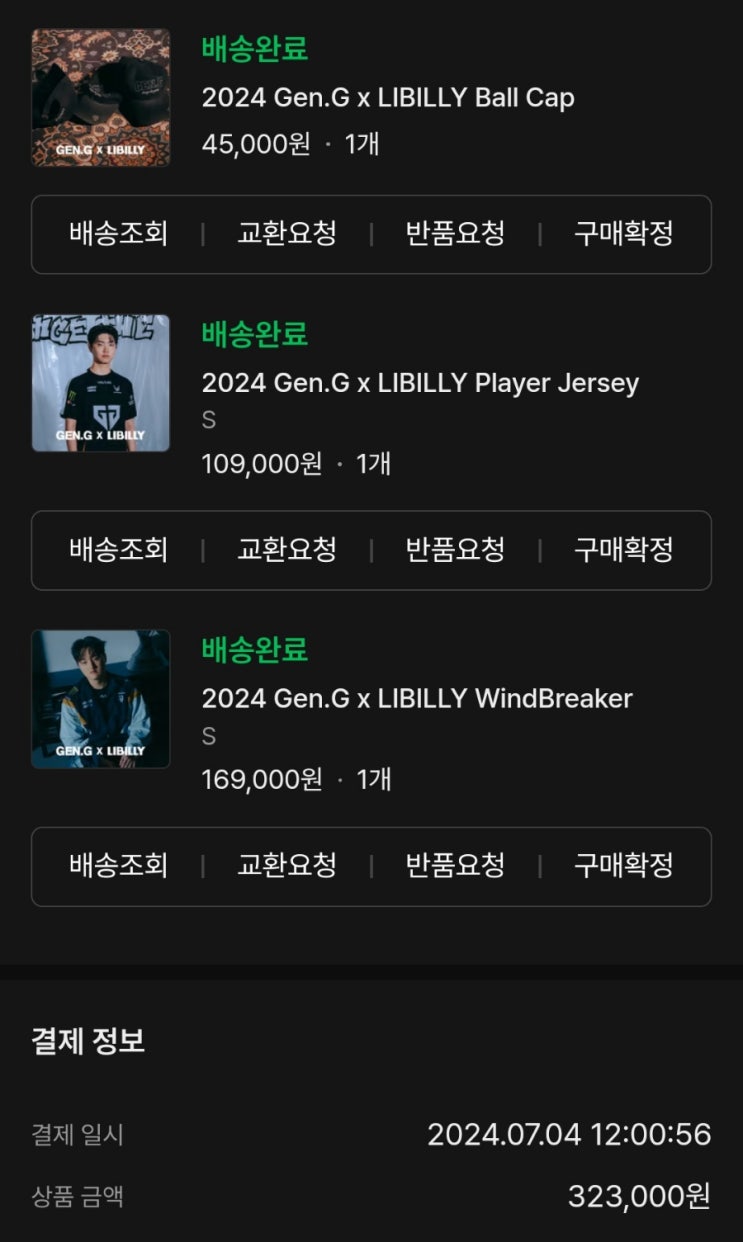This screenshot has width=743, height=1242.
Task: Select the WindBreaker product title
Action: [417, 698]
